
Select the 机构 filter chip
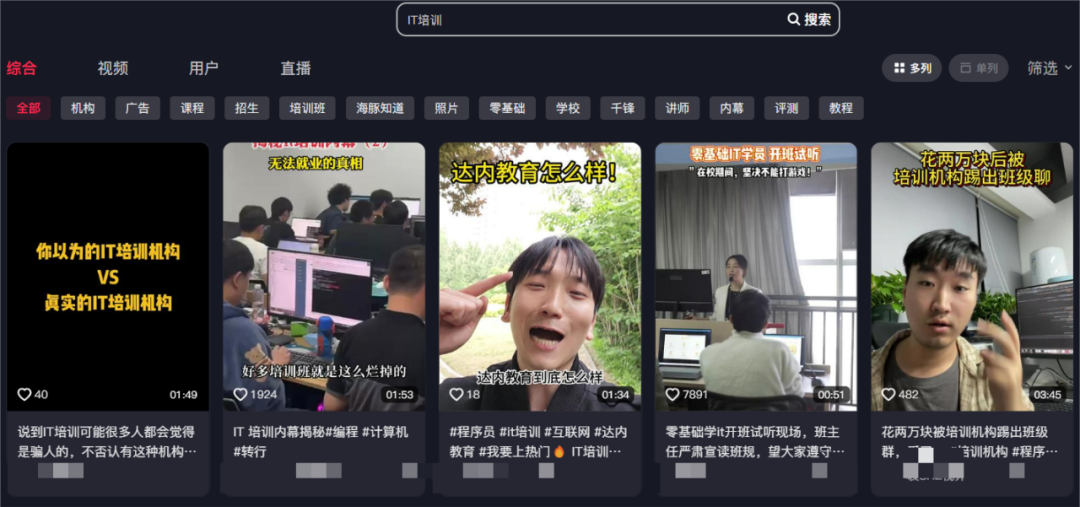point(83,108)
